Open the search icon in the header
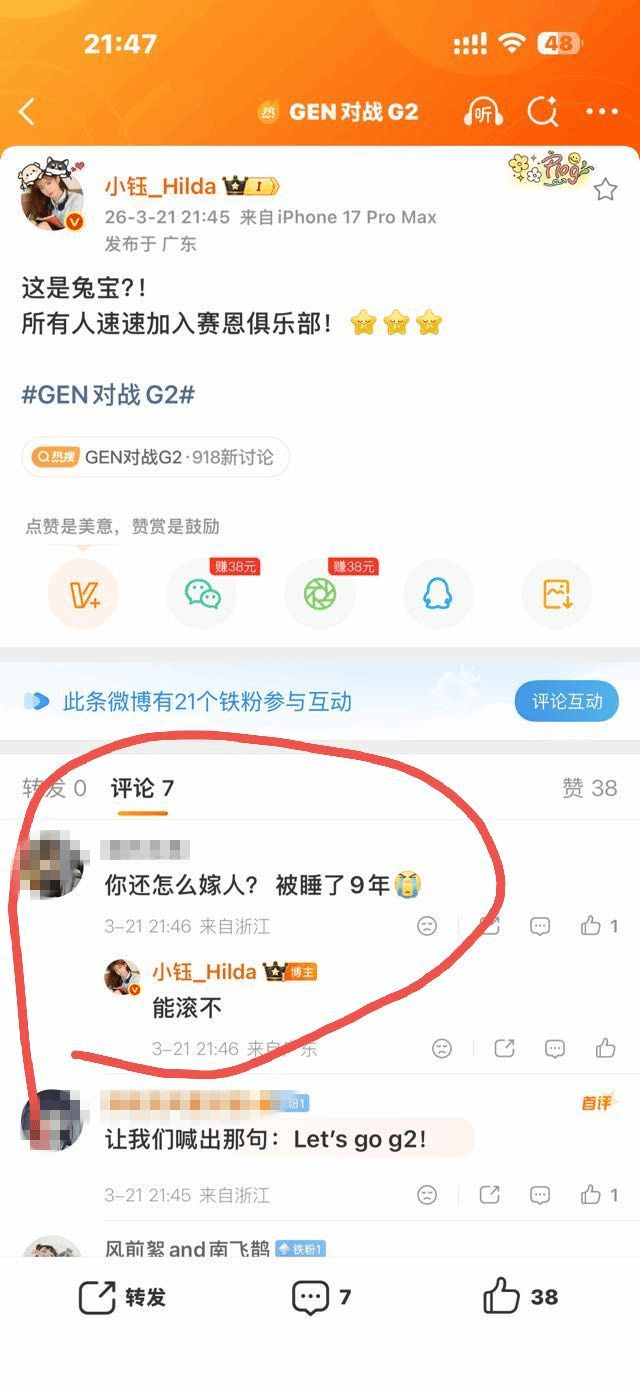Image resolution: width=640 pixels, height=1388 pixels. [x=542, y=112]
